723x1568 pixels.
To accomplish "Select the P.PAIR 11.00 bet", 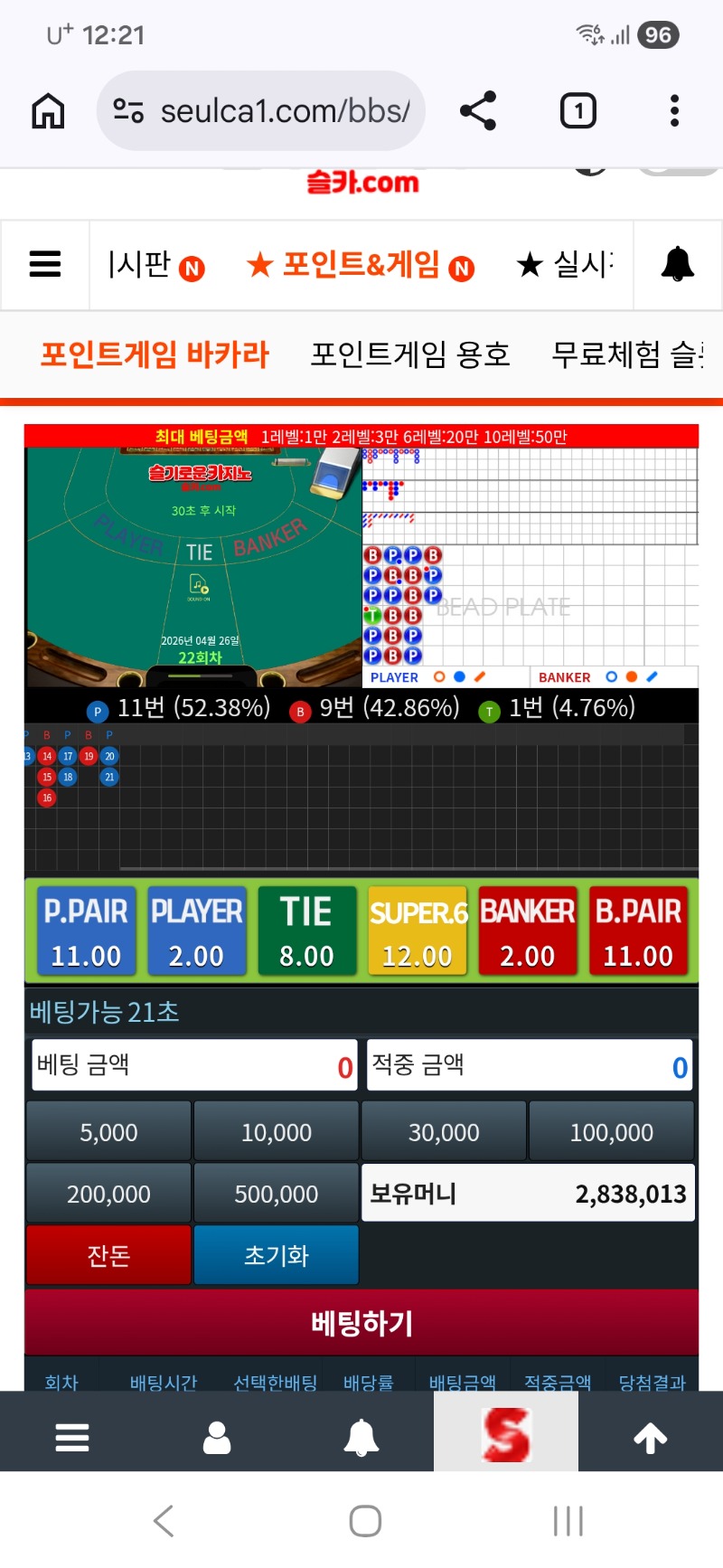I will pyautogui.click(x=86, y=931).
